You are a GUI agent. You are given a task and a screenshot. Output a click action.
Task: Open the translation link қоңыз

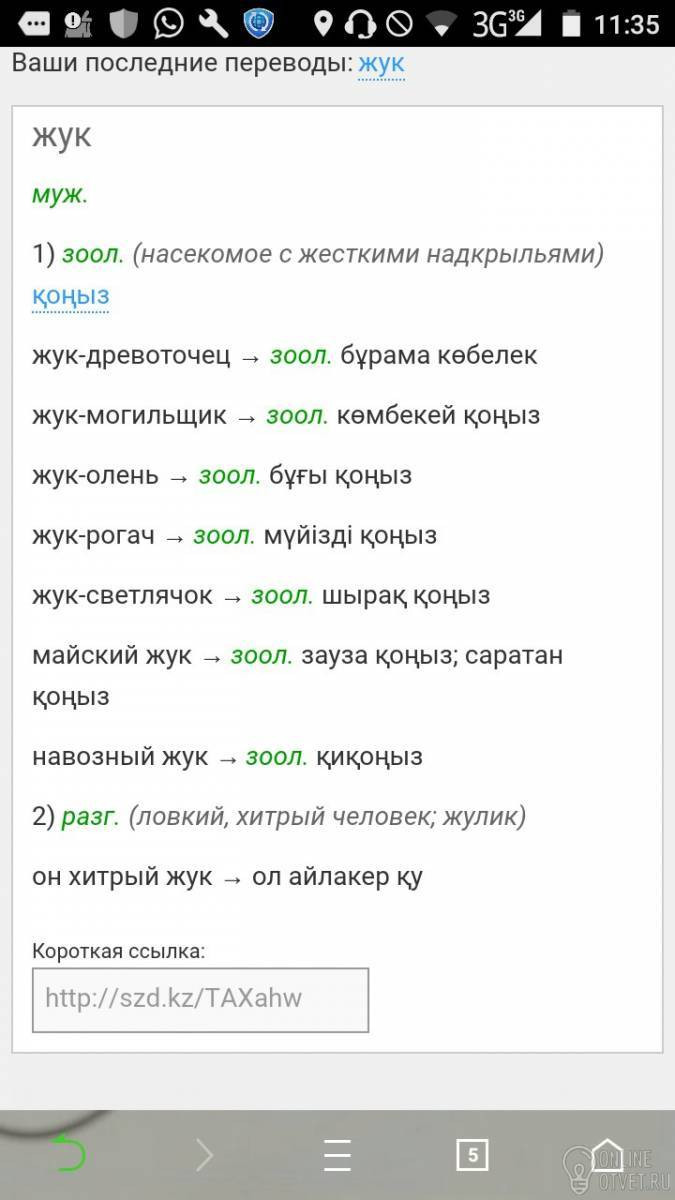pyautogui.click(x=70, y=296)
